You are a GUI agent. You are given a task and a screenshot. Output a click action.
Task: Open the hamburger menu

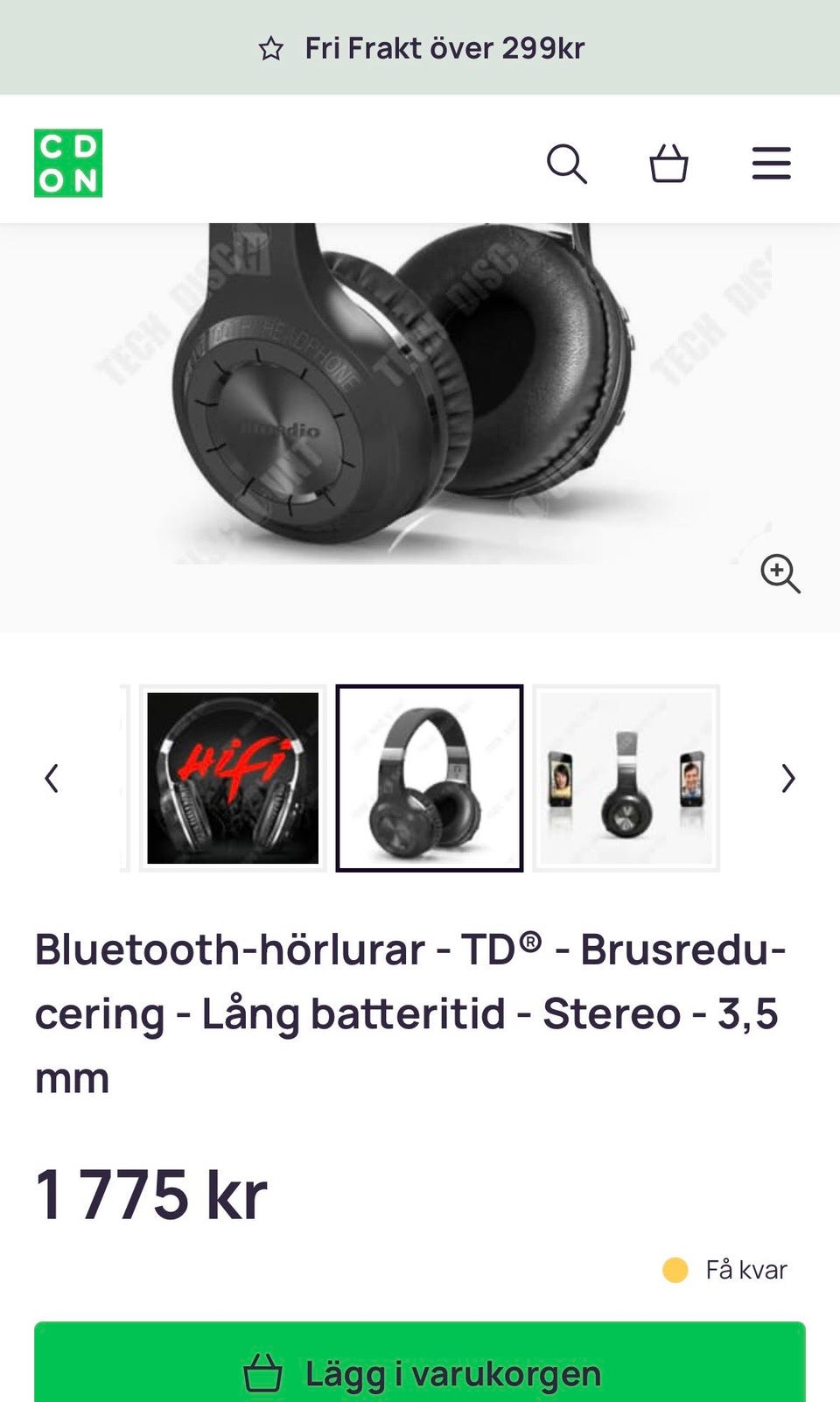point(771,164)
